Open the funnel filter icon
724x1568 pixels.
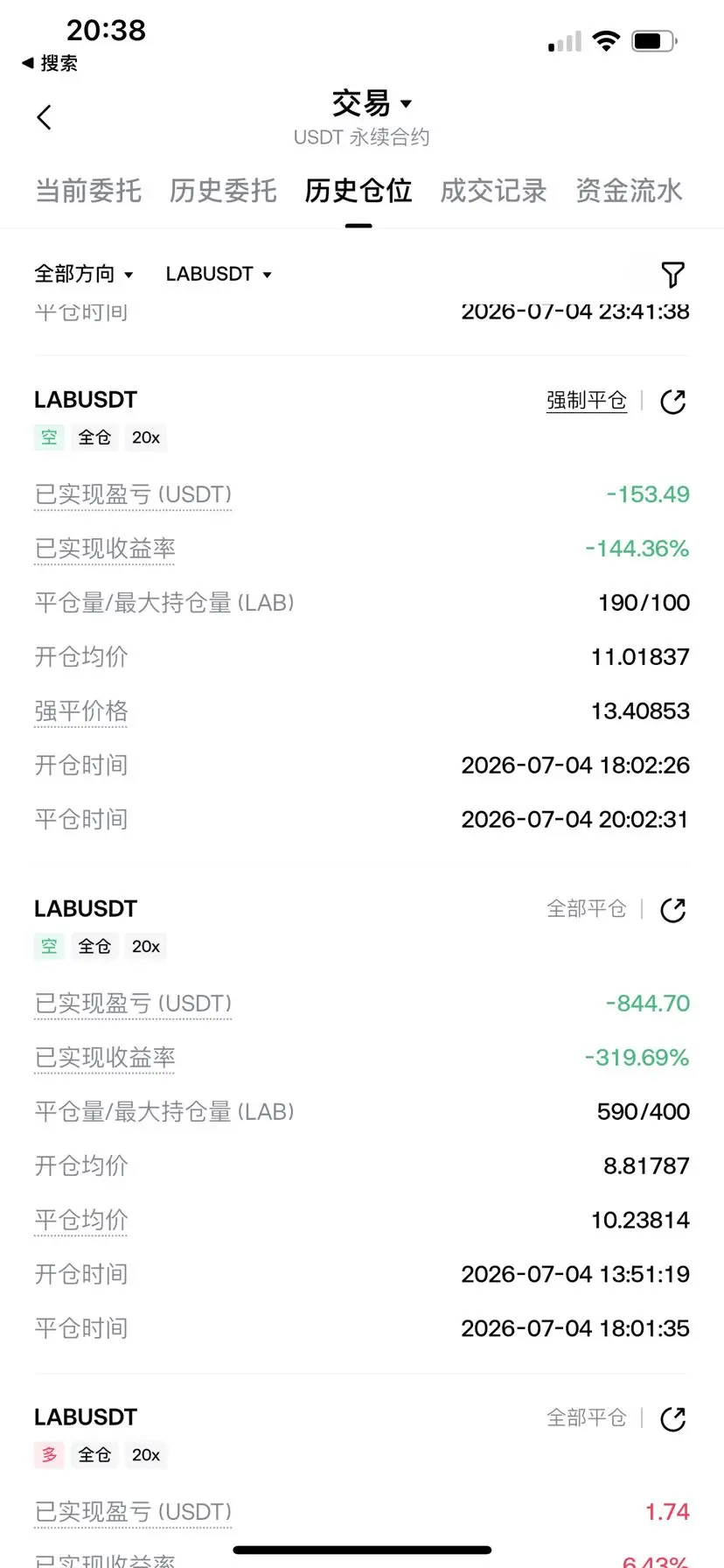(x=672, y=275)
